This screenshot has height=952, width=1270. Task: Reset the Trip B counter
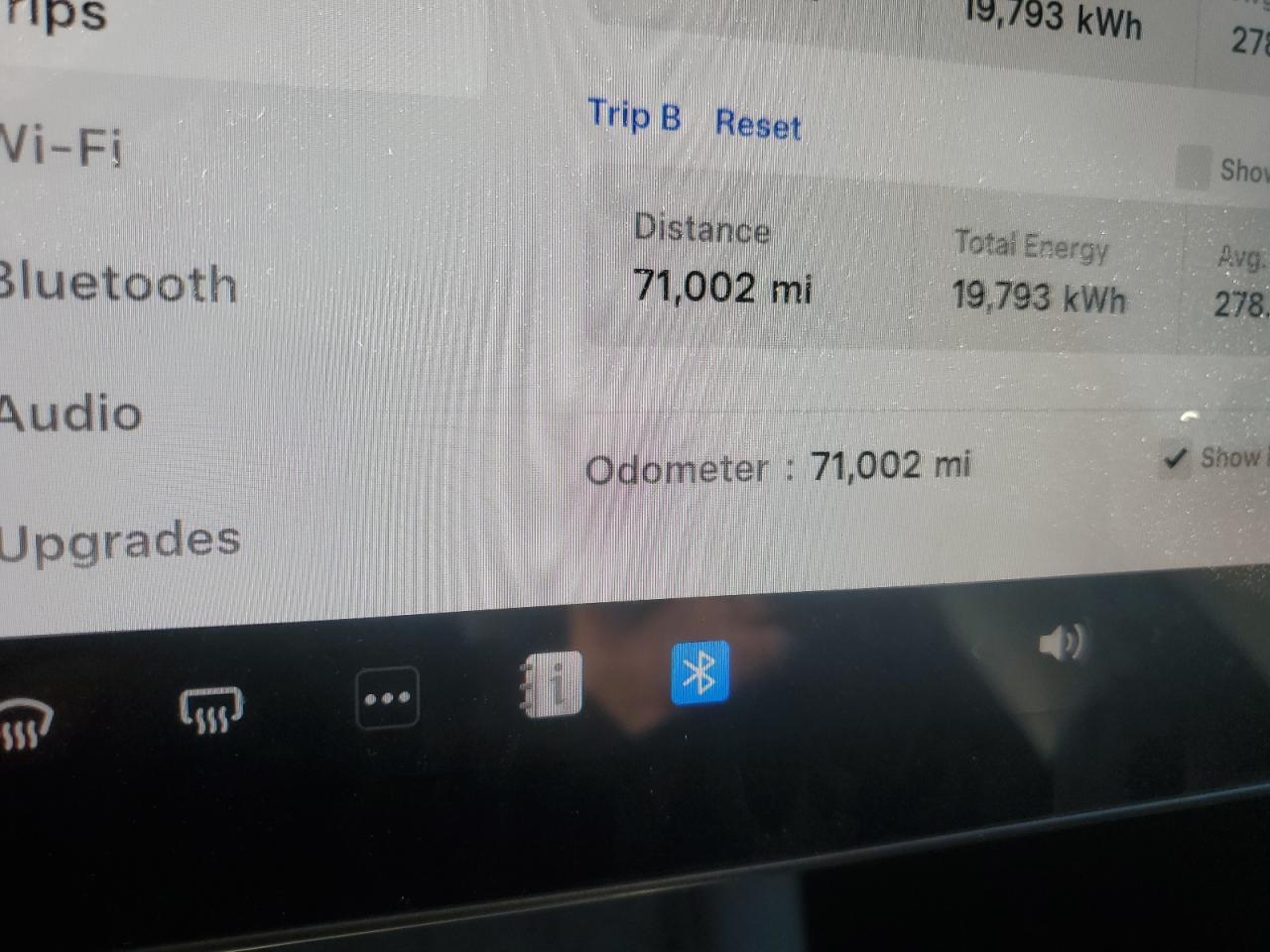758,126
